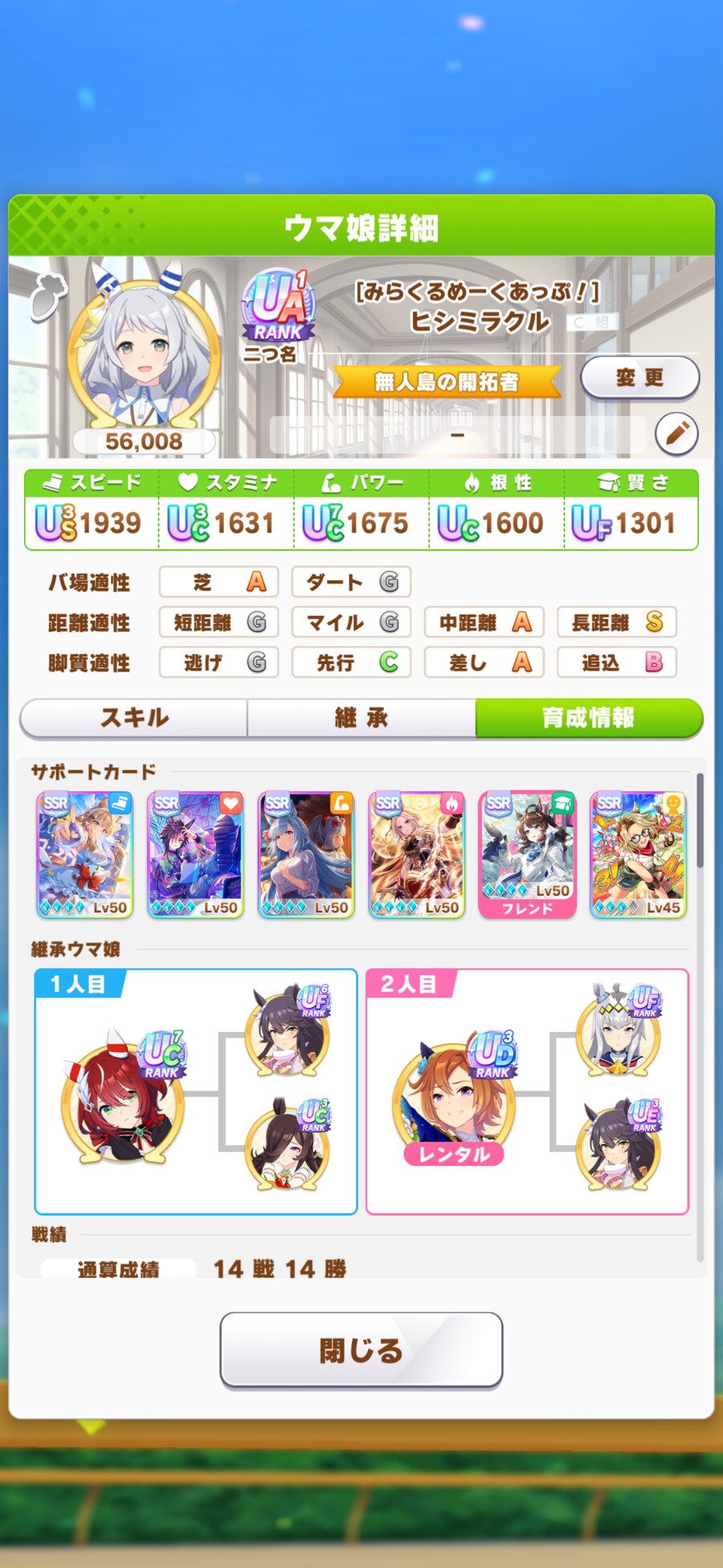Select the 育成情報 tab
Viewport: 723px width, 1568px height.
[x=588, y=718]
